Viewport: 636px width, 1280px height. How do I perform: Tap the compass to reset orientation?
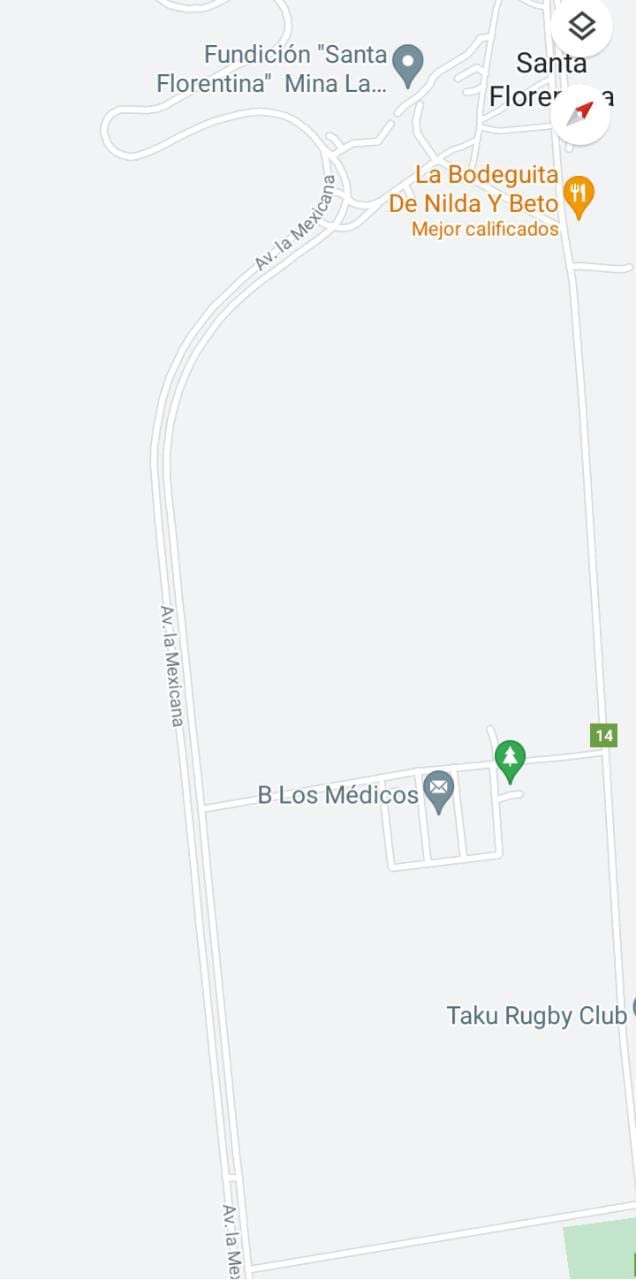coord(580,114)
